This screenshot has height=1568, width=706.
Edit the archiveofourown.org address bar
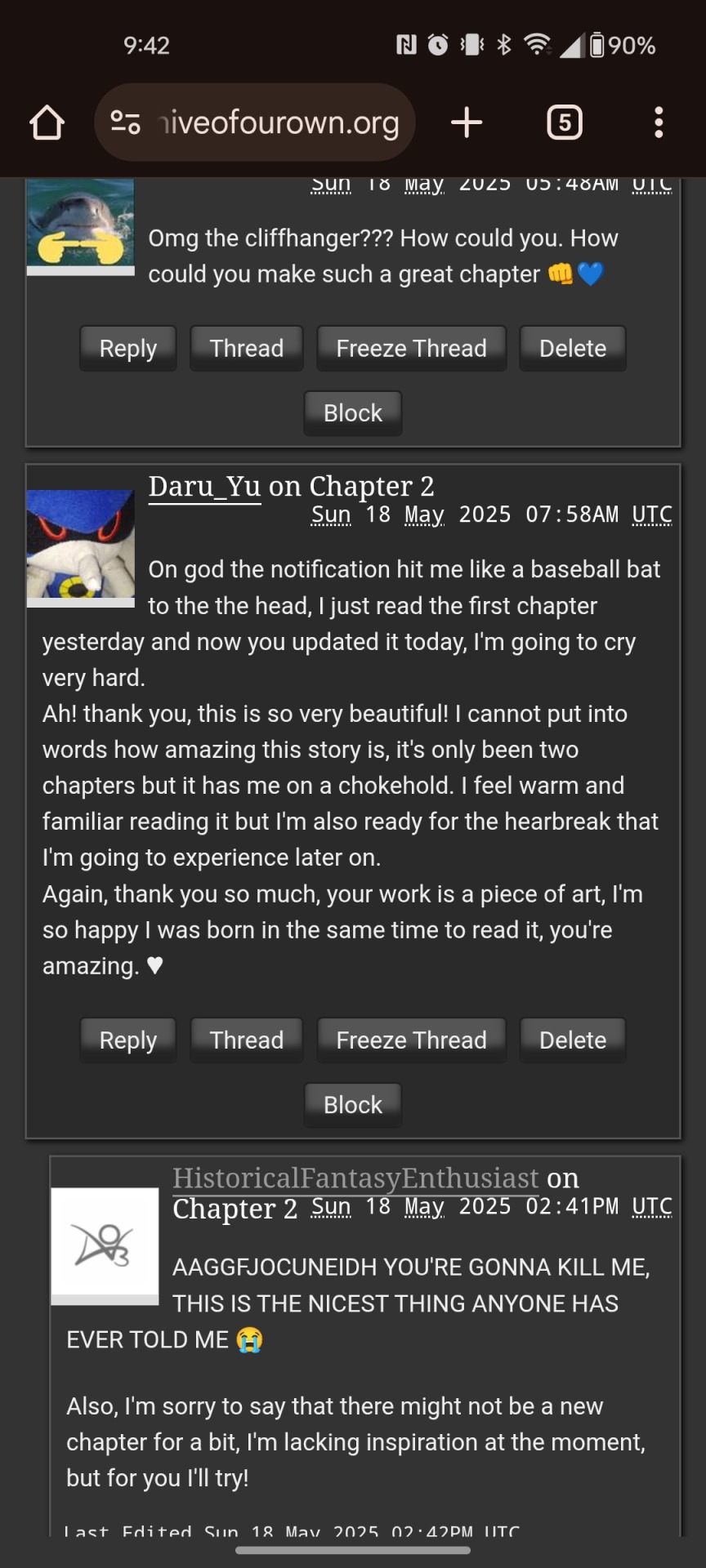pos(278,122)
